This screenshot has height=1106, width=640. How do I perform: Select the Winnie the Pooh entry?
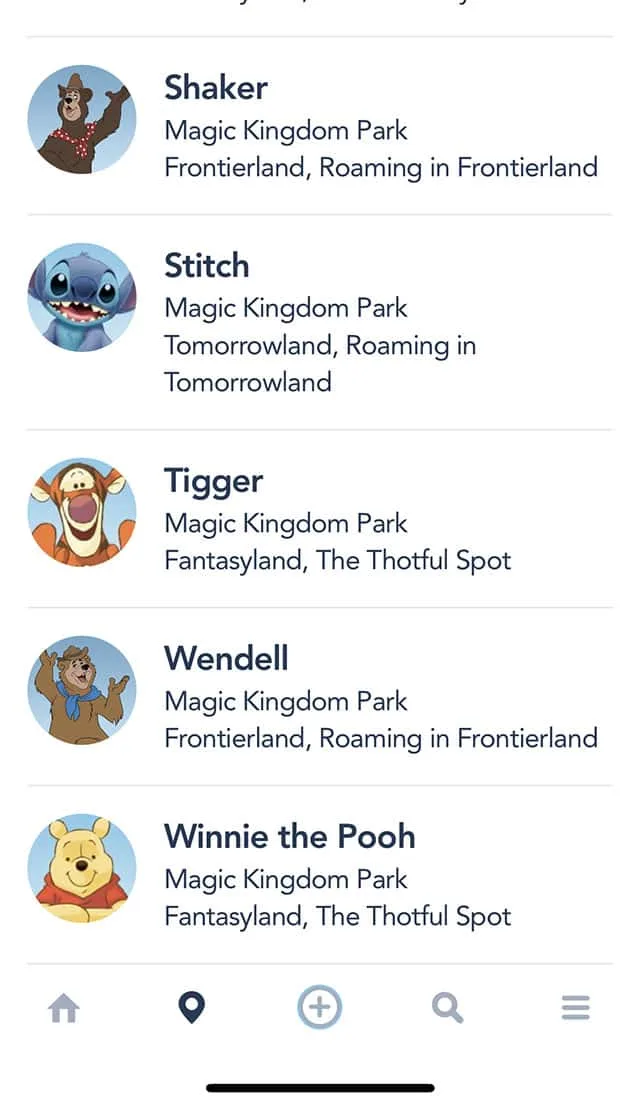click(320, 875)
